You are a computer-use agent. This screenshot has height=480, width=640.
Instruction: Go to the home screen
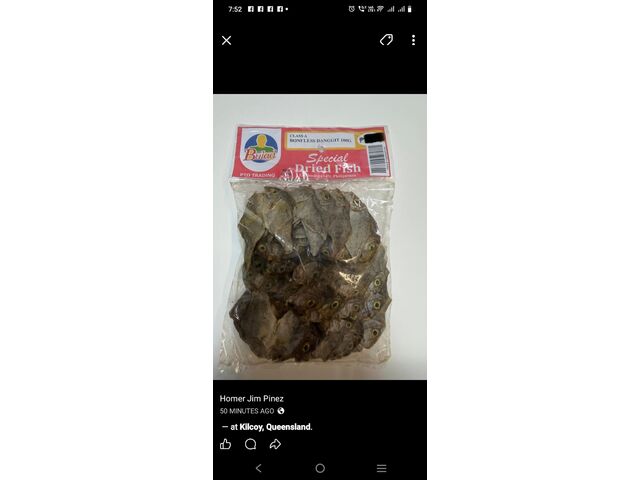point(320,468)
